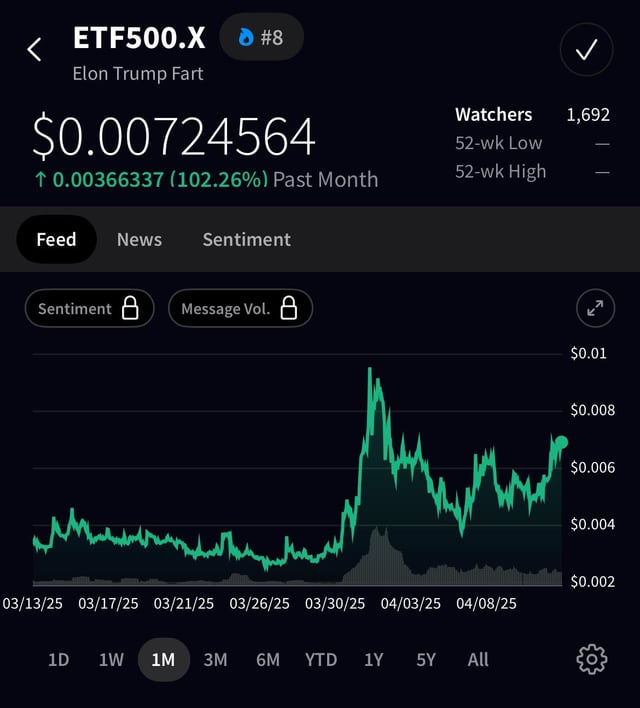Show the All time range
Image resolution: width=640 pixels, height=708 pixels.
pos(478,659)
